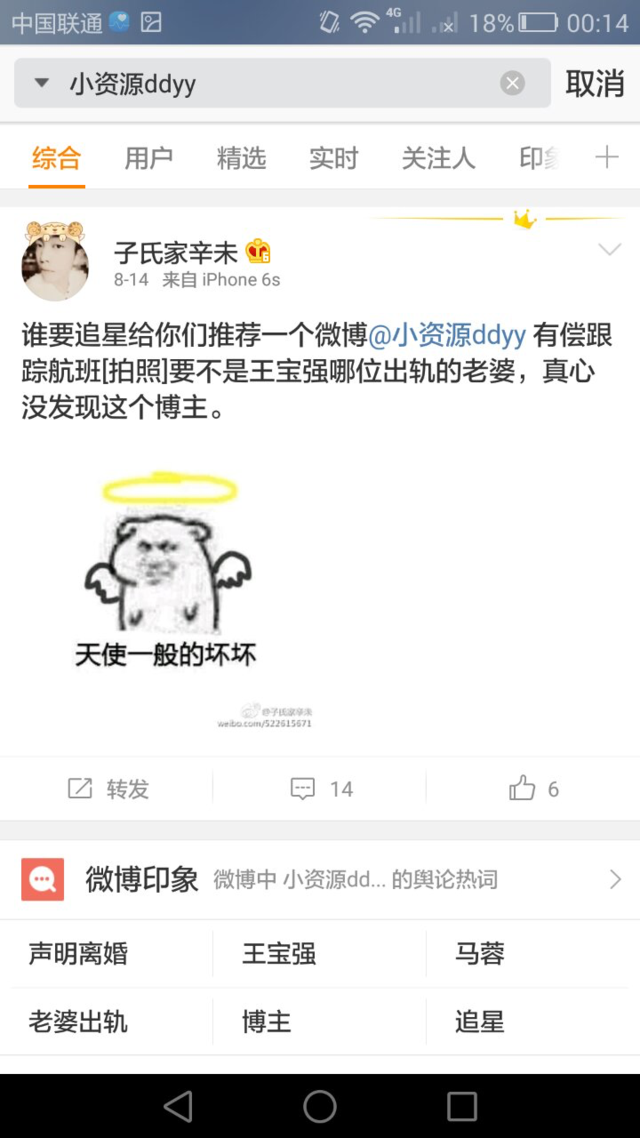Screen dimensions: 640x1138
Task: Switch to the 实时 tab
Action: pyautogui.click(x=333, y=157)
